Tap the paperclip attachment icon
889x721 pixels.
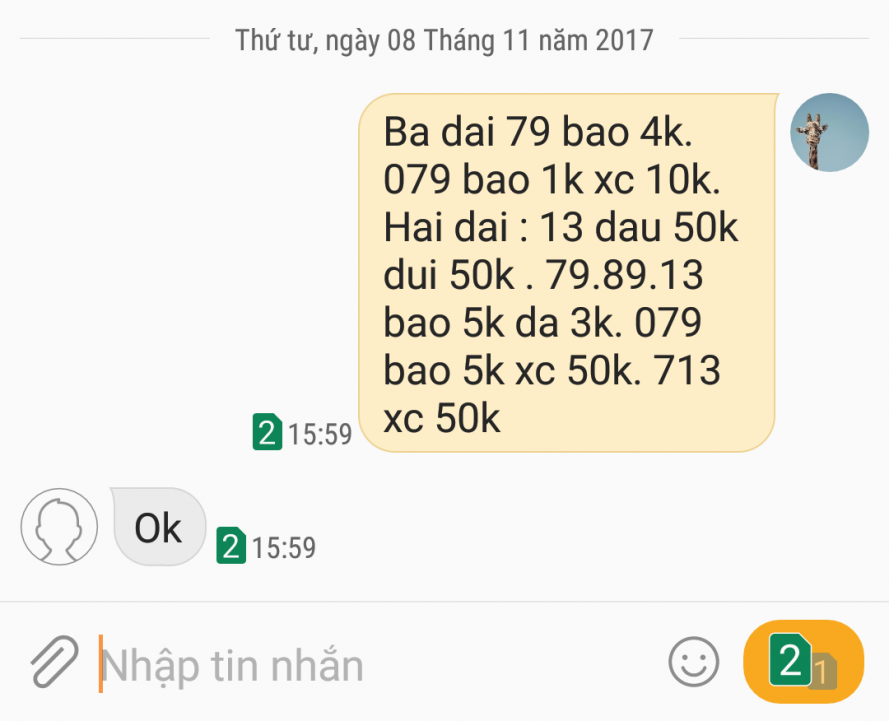pos(54,662)
